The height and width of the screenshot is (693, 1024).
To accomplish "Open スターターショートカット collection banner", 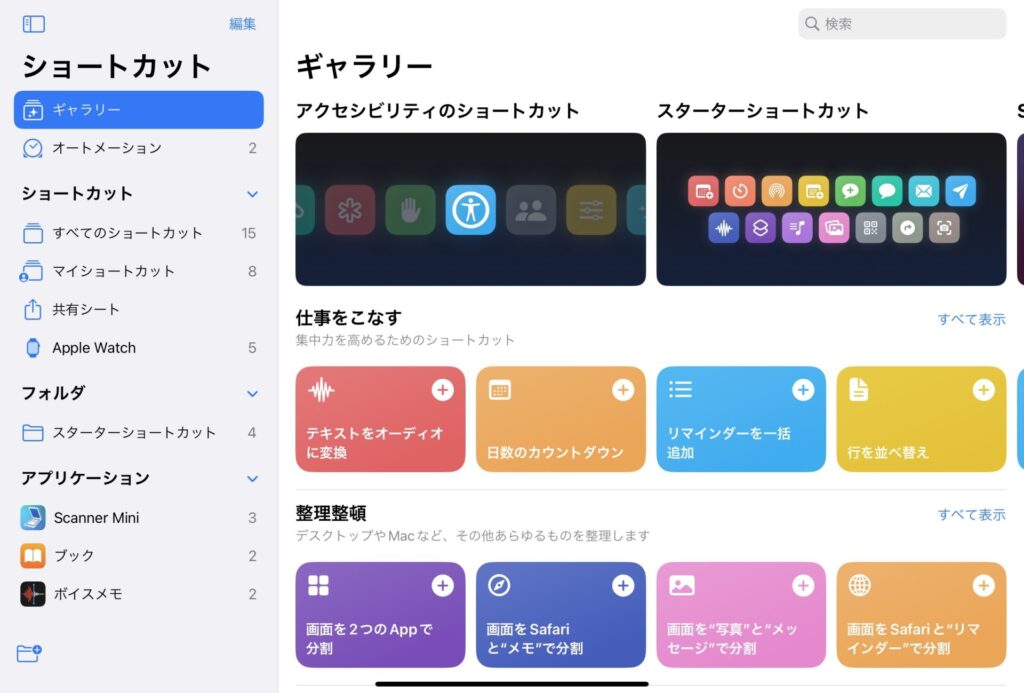I will pyautogui.click(x=831, y=209).
